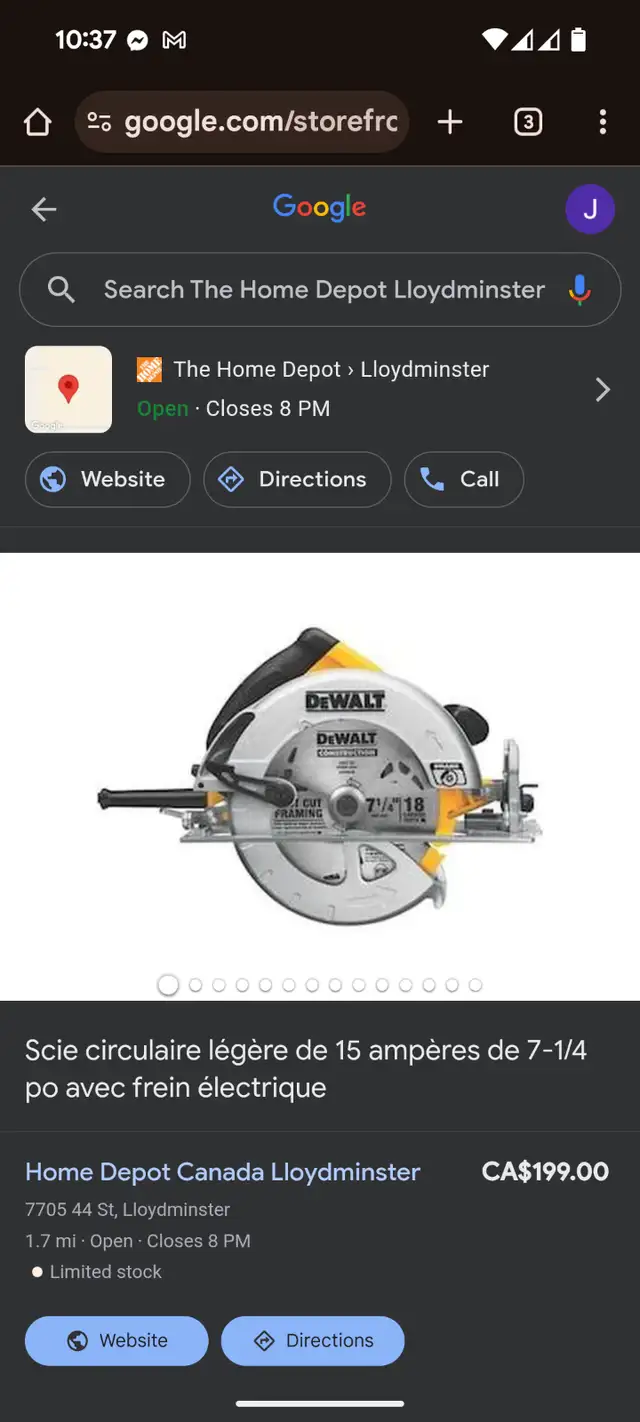640x1422 pixels.
Task: Go back with the Google page arrow
Action: [44, 209]
